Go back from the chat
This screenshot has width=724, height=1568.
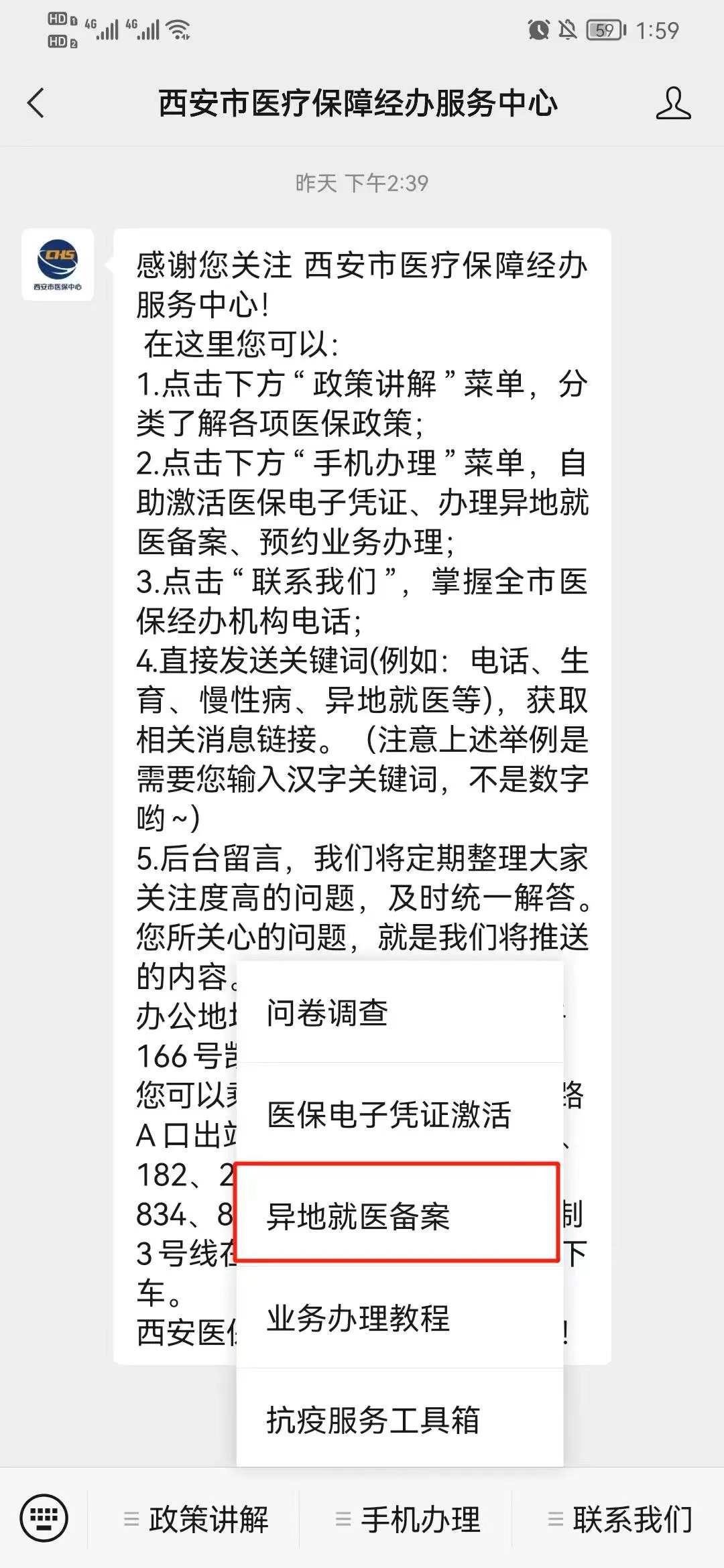pyautogui.click(x=36, y=103)
